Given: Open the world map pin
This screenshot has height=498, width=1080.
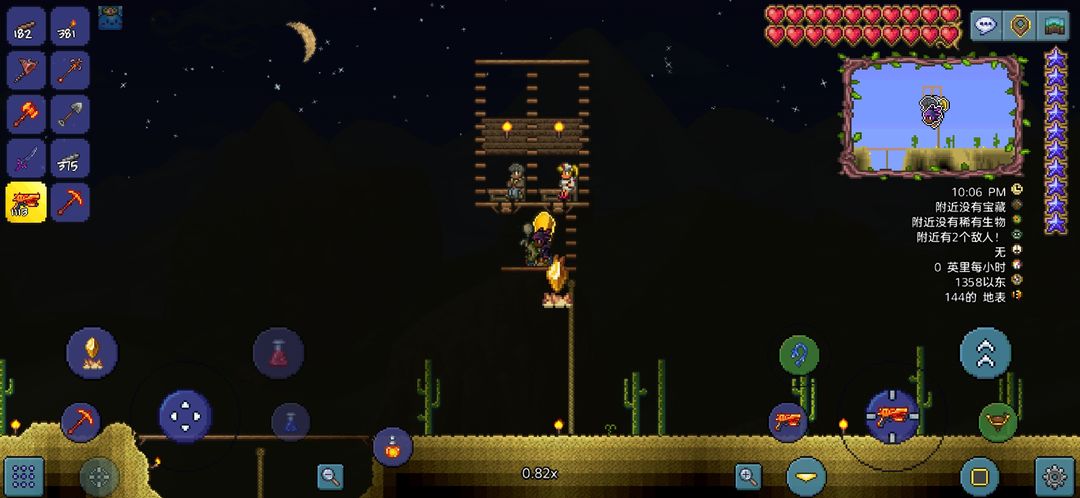Looking at the screenshot, I should [x=1019, y=26].
